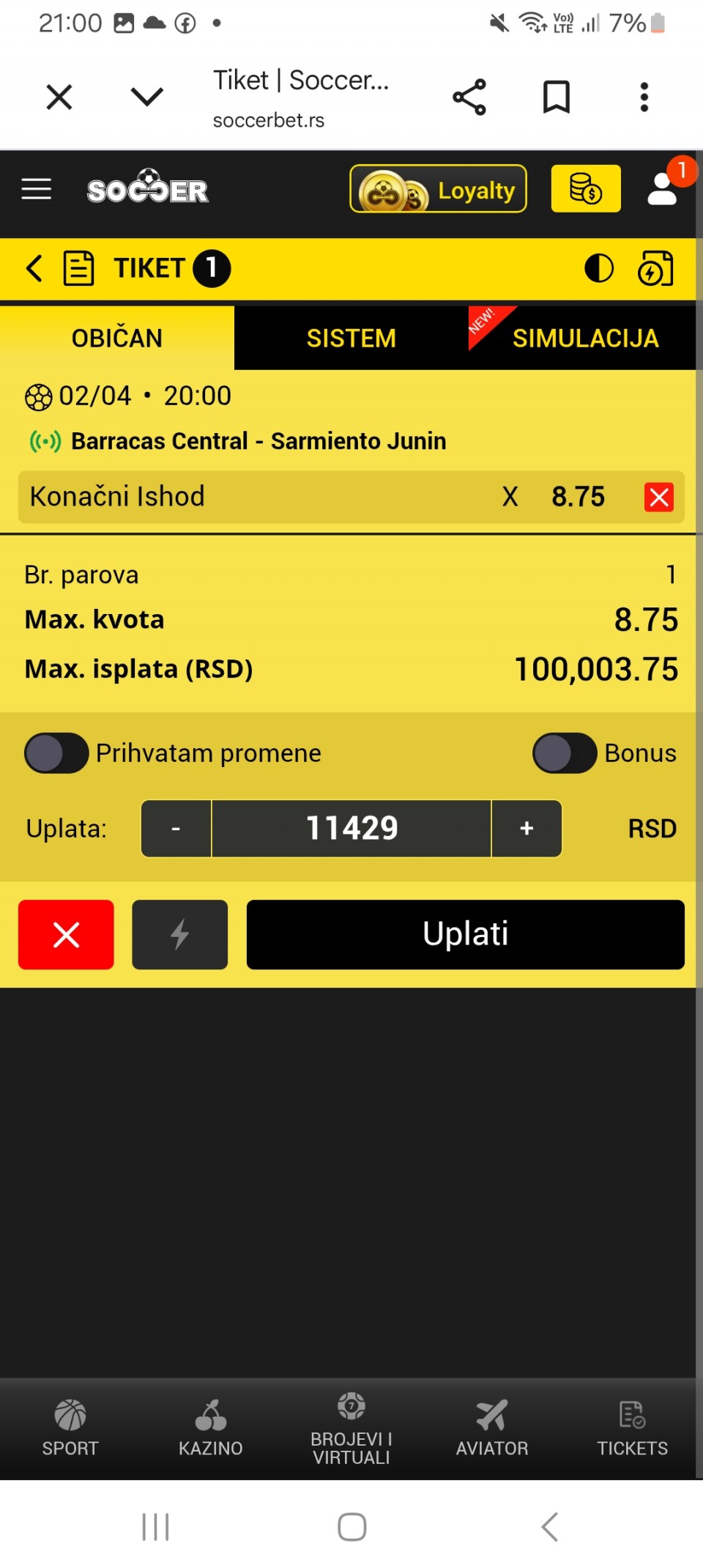This screenshot has height=1568, width=703.
Task: Confirm payment with Uplati button
Action: pos(465,935)
